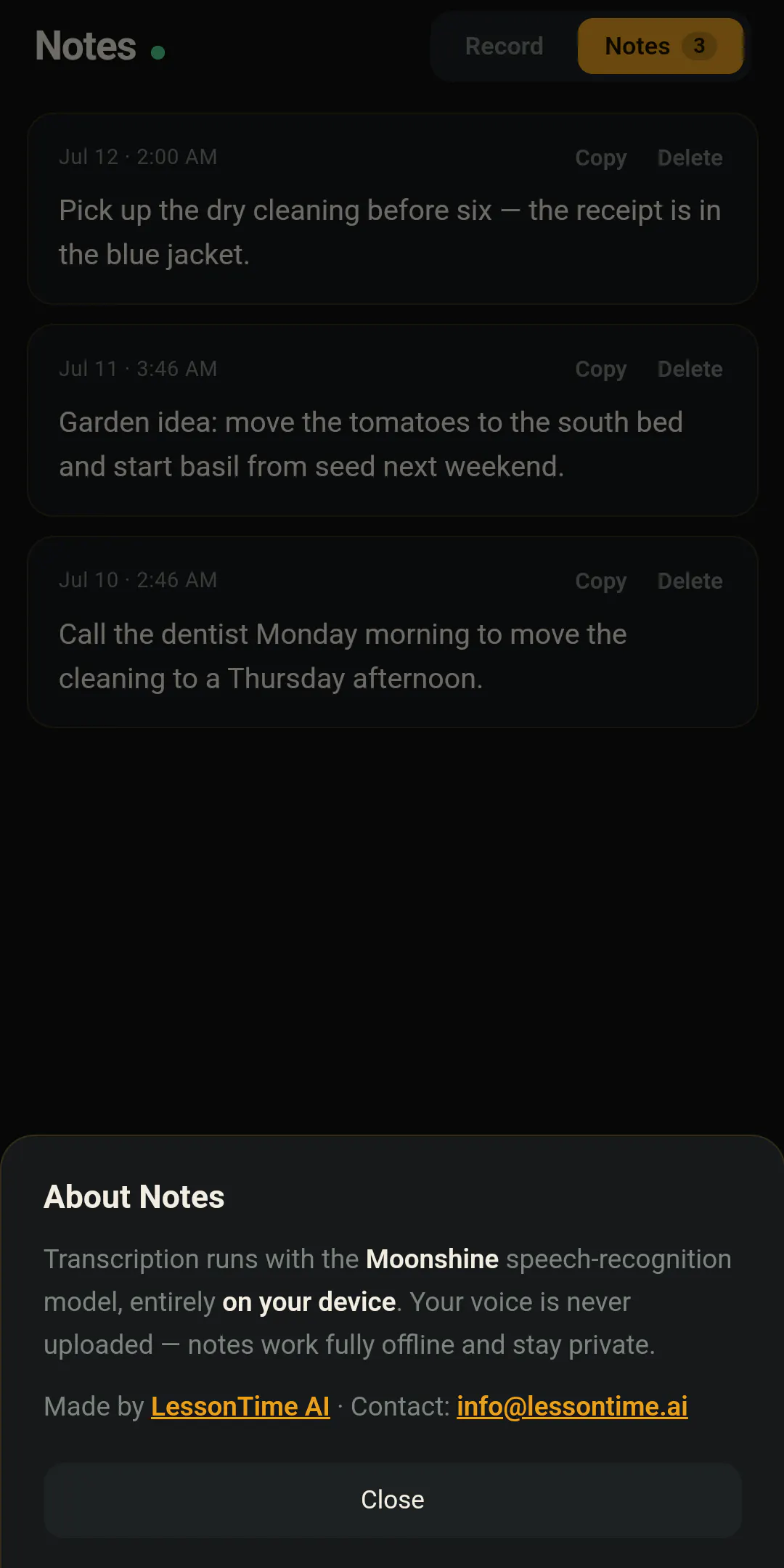Copy the dentist call note
This screenshot has height=1568, width=784.
pyautogui.click(x=601, y=581)
